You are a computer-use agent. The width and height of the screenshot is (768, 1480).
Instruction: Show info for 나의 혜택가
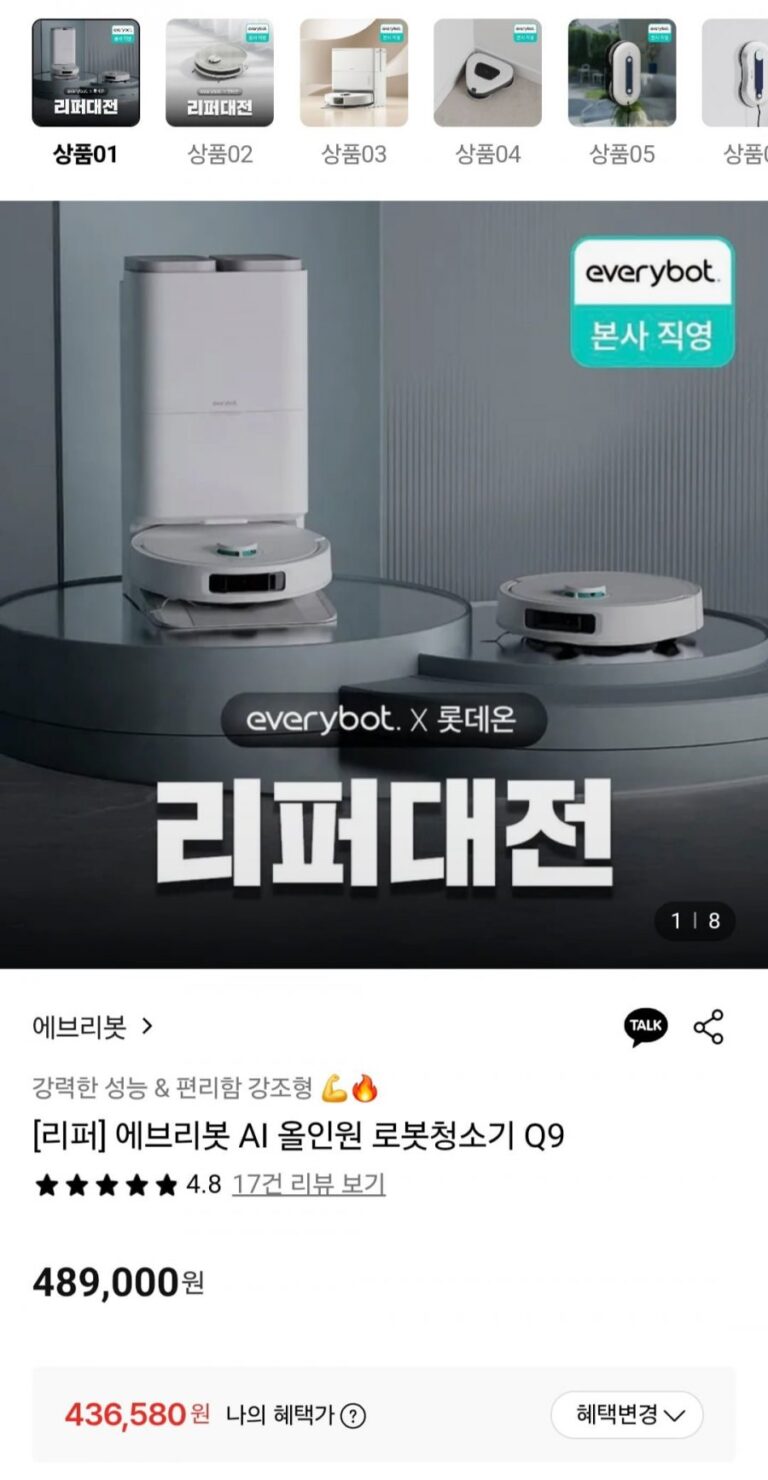(352, 1416)
